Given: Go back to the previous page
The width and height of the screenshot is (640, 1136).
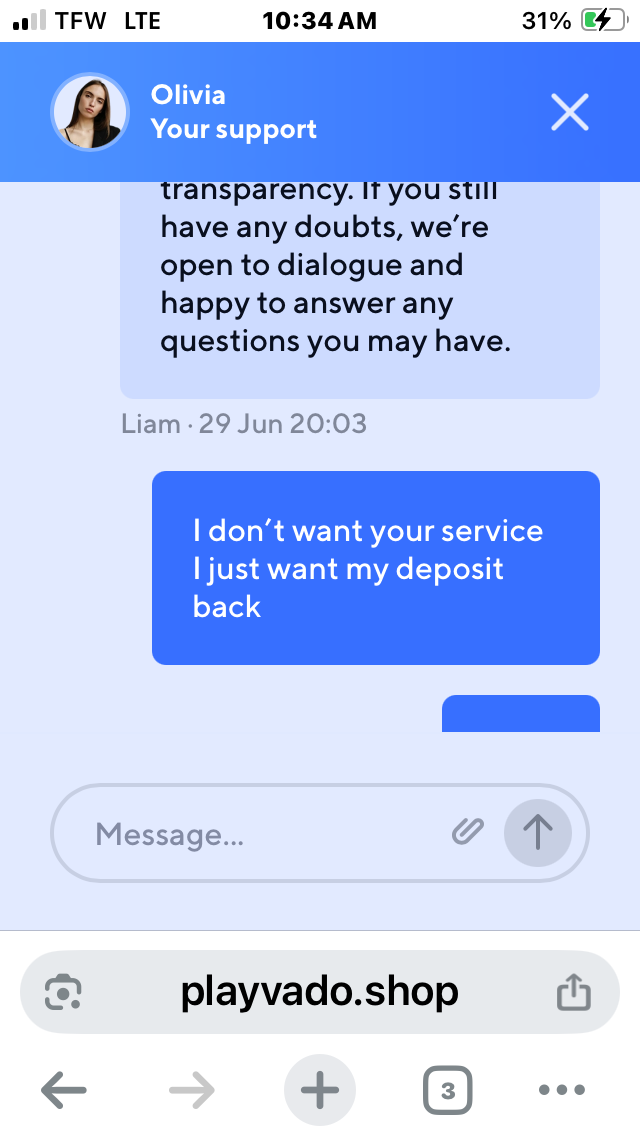Looking at the screenshot, I should [64, 1091].
